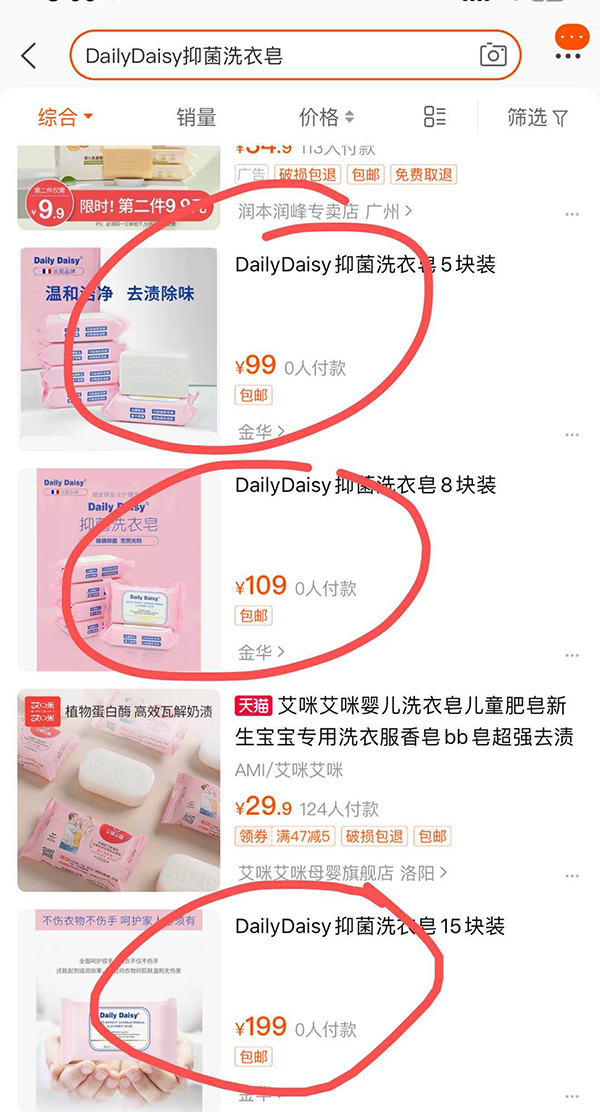Image resolution: width=600 pixels, height=1112 pixels.
Task: Tap the DailyDaisy抑菌洗衣皂 search field
Action: (x=270, y=56)
